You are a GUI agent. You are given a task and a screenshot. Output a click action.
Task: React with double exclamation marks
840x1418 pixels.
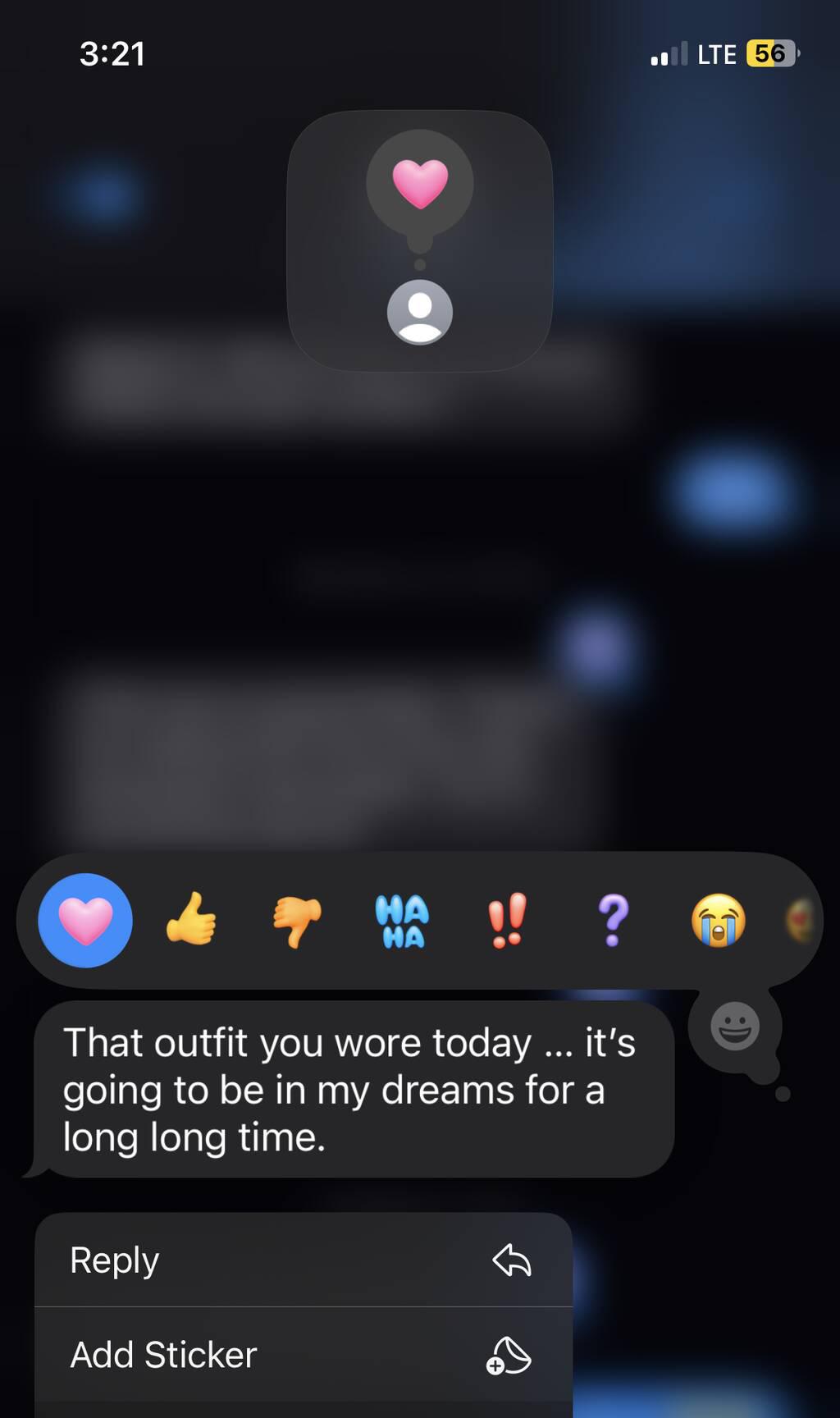(x=508, y=920)
